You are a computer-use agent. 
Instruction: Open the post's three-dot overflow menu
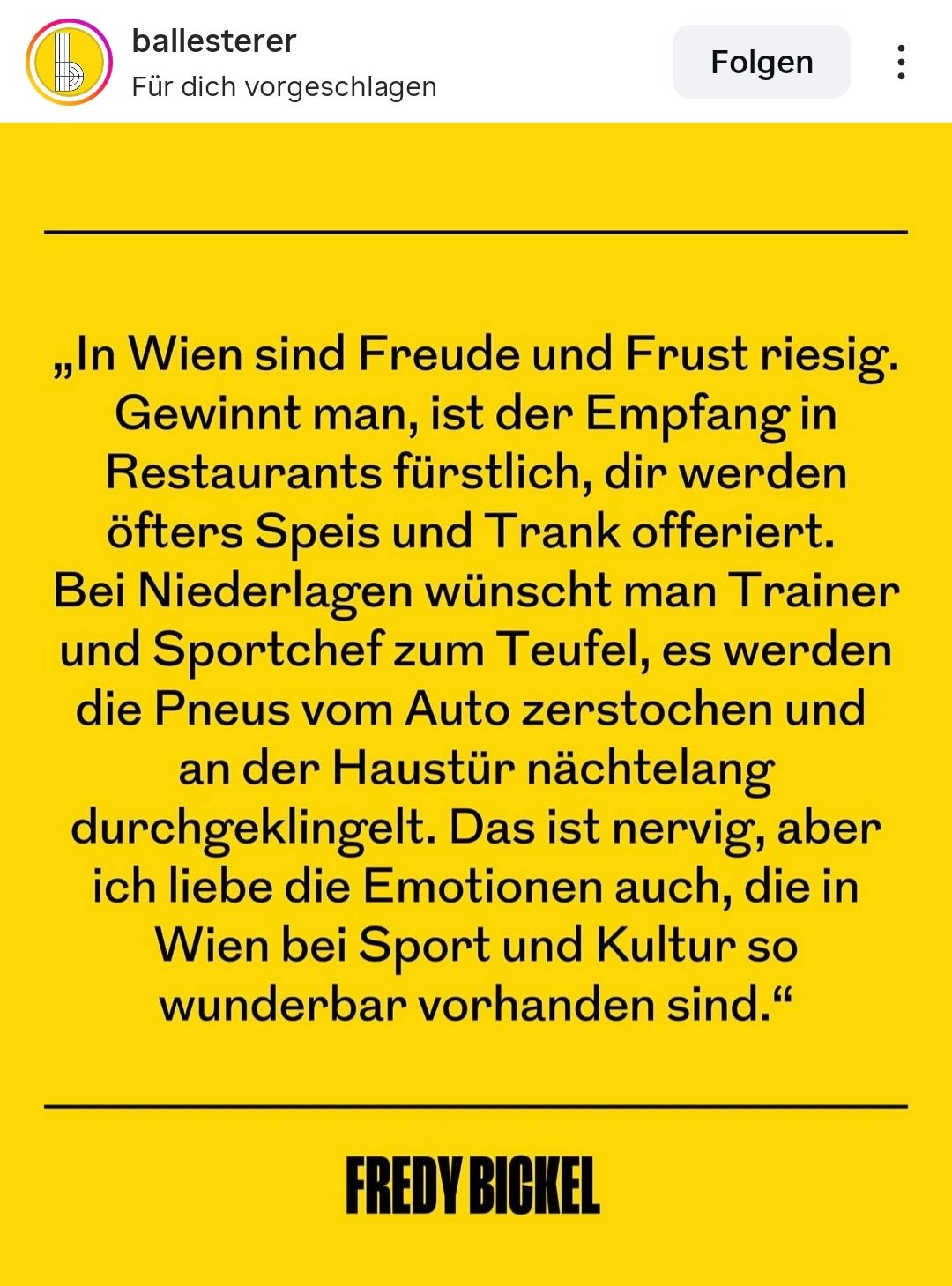point(900,62)
